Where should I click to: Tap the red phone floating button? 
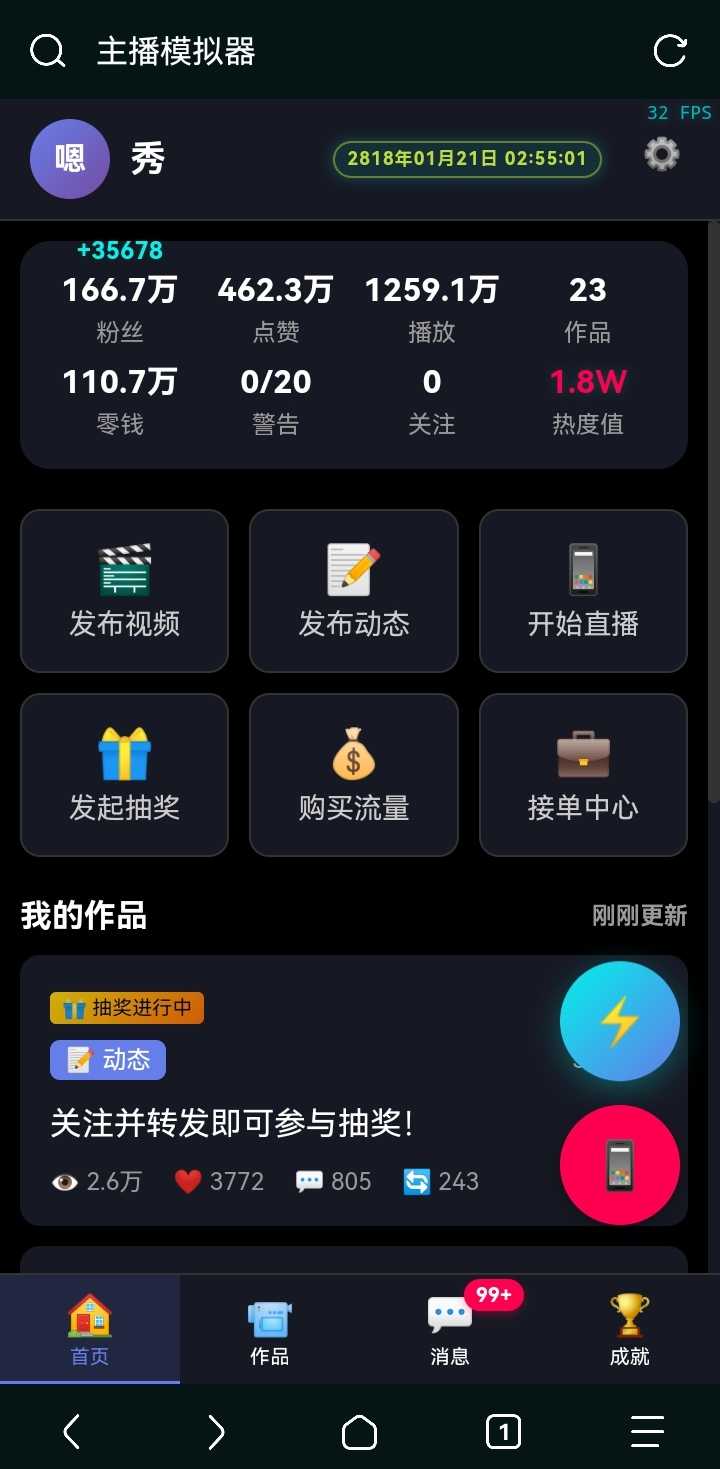pyautogui.click(x=619, y=1165)
